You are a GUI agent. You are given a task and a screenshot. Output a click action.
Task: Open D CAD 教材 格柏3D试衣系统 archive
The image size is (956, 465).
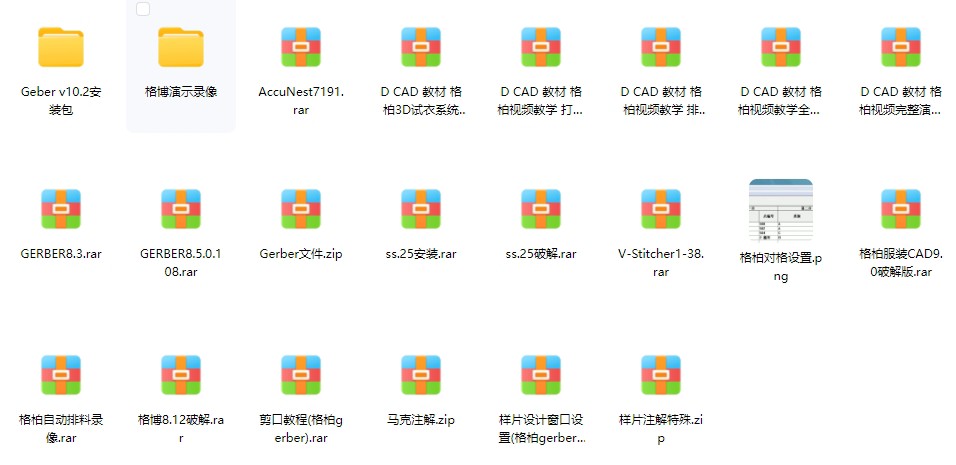(x=420, y=47)
